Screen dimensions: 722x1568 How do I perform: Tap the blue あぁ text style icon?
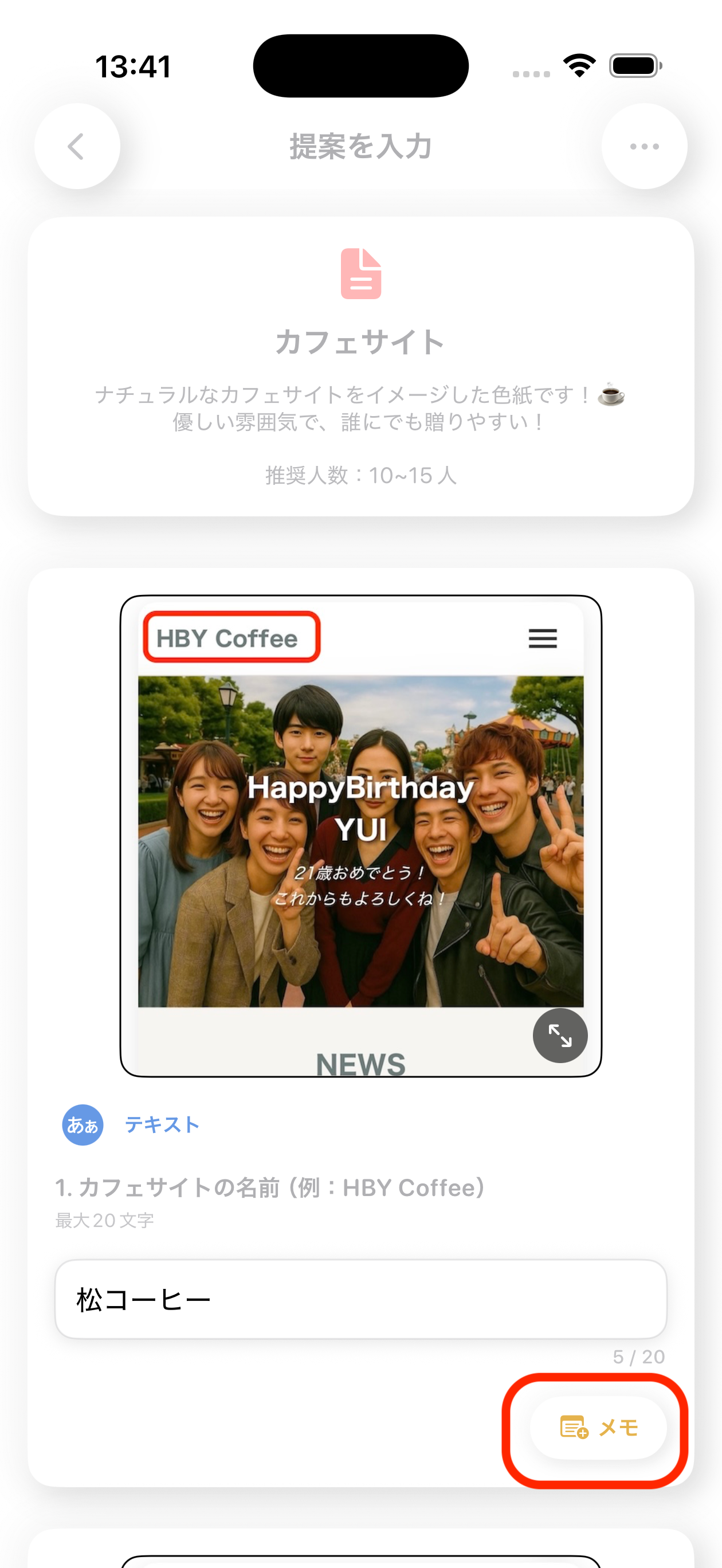(x=82, y=1125)
